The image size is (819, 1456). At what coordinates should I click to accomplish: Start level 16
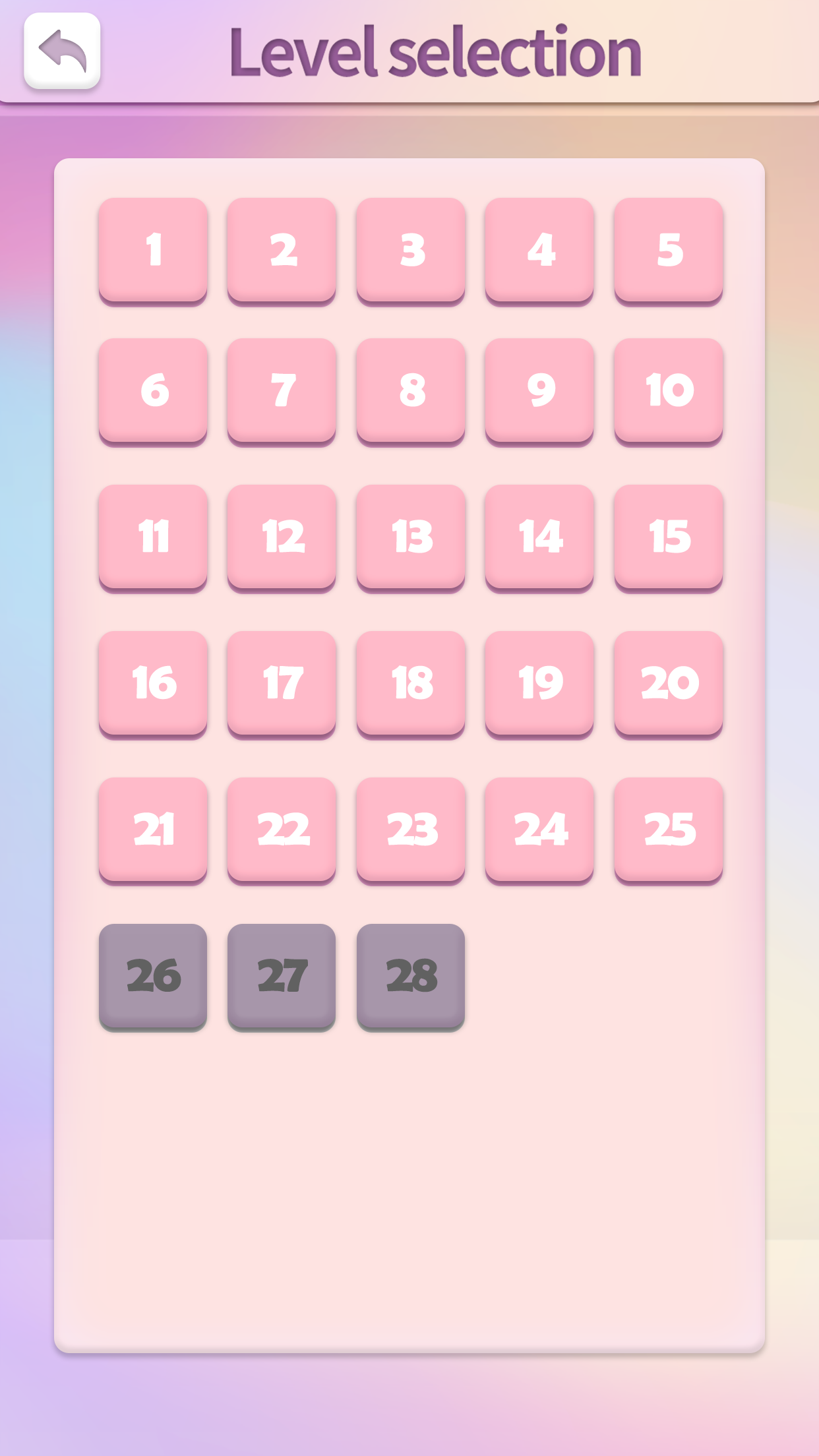pyautogui.click(x=153, y=683)
